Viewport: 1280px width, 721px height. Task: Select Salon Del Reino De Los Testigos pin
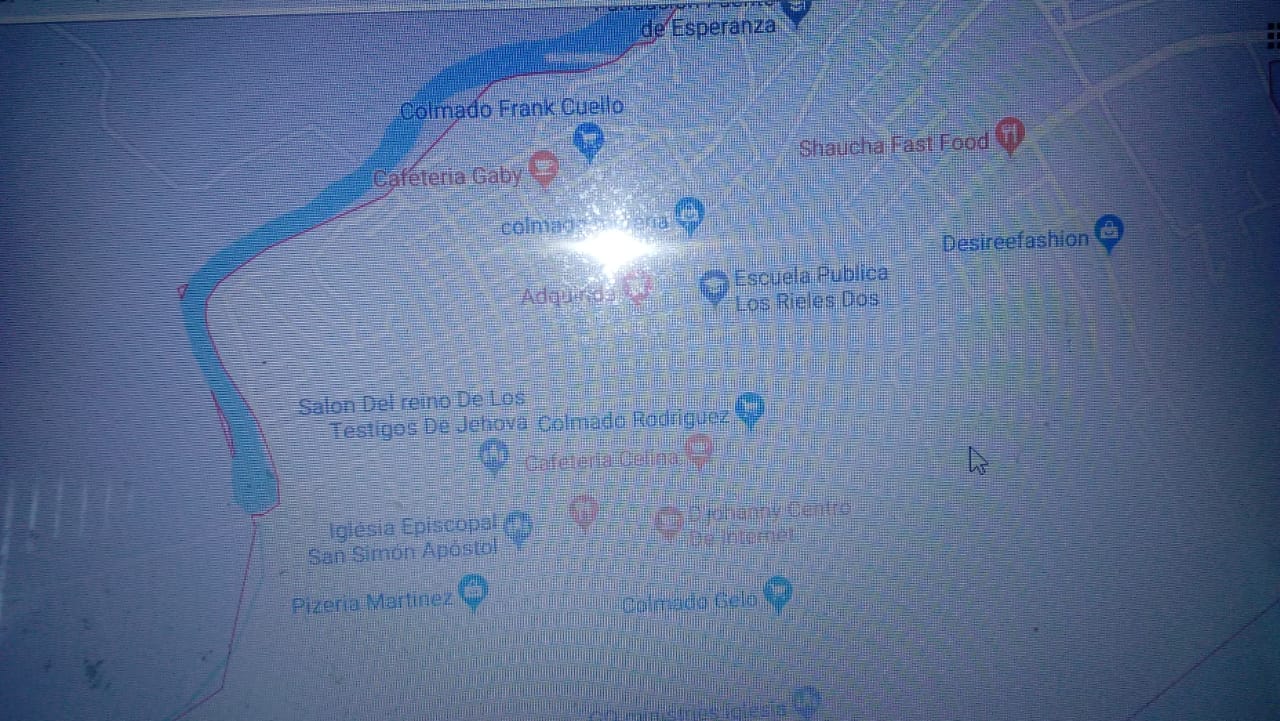[493, 456]
